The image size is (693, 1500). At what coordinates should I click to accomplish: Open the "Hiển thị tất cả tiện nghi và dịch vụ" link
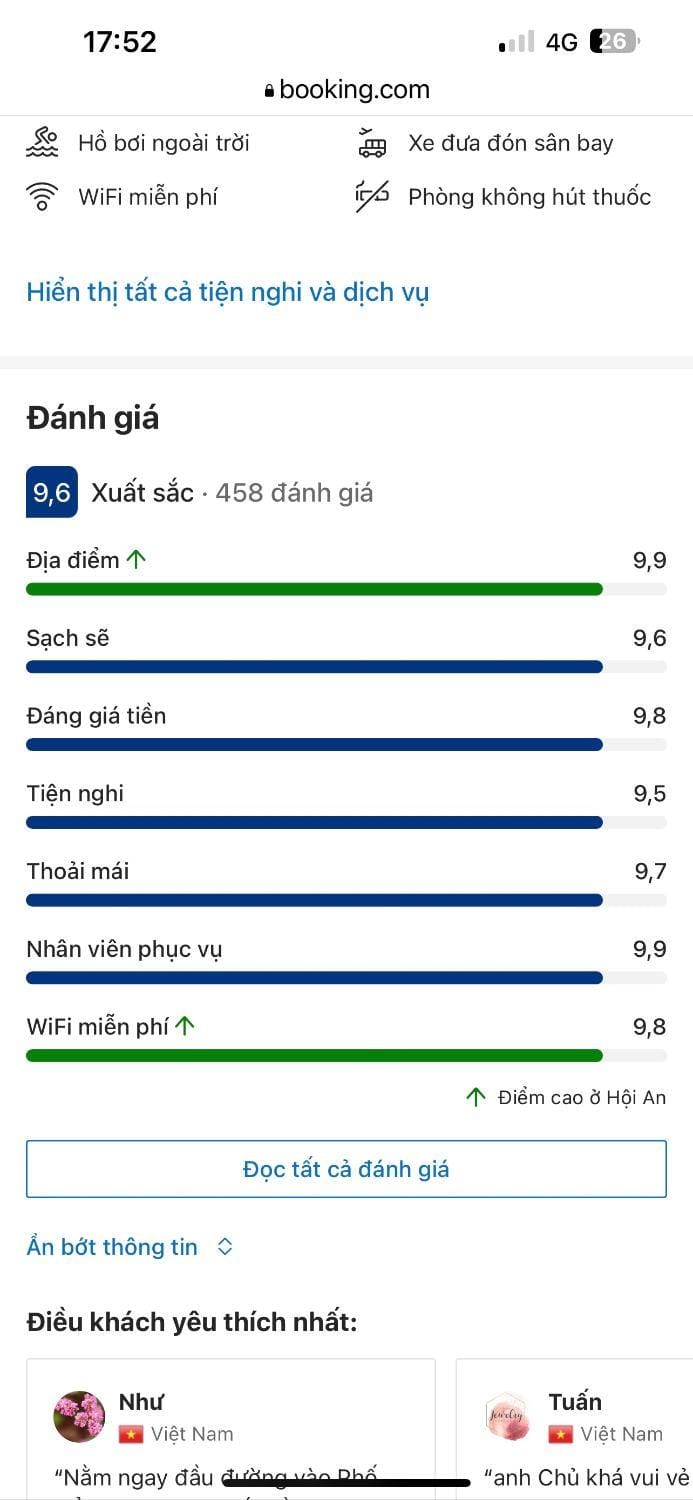pyautogui.click(x=228, y=293)
